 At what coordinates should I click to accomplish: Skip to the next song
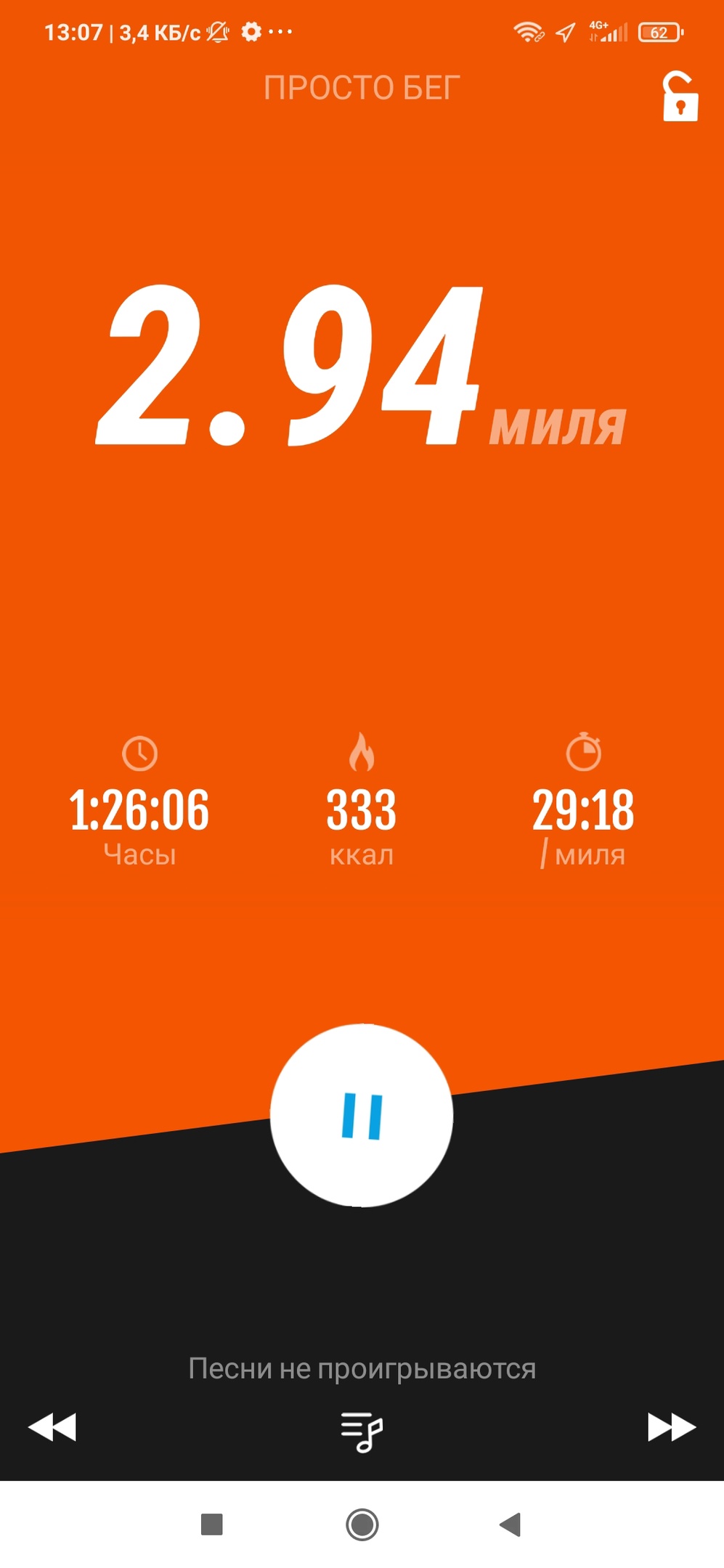coord(671,1426)
